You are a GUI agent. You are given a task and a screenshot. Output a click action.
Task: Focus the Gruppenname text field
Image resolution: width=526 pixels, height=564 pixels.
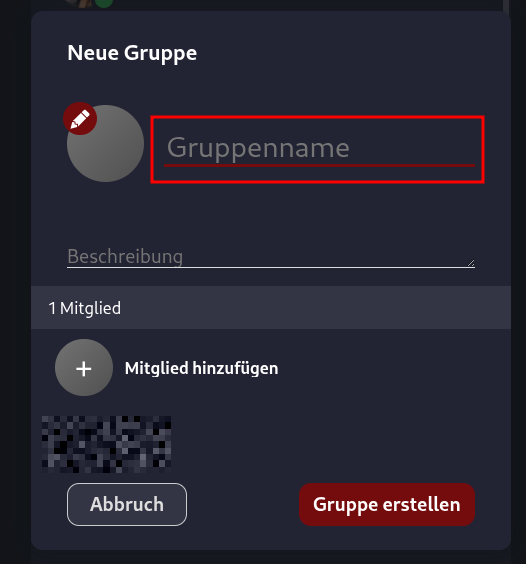pyautogui.click(x=319, y=149)
